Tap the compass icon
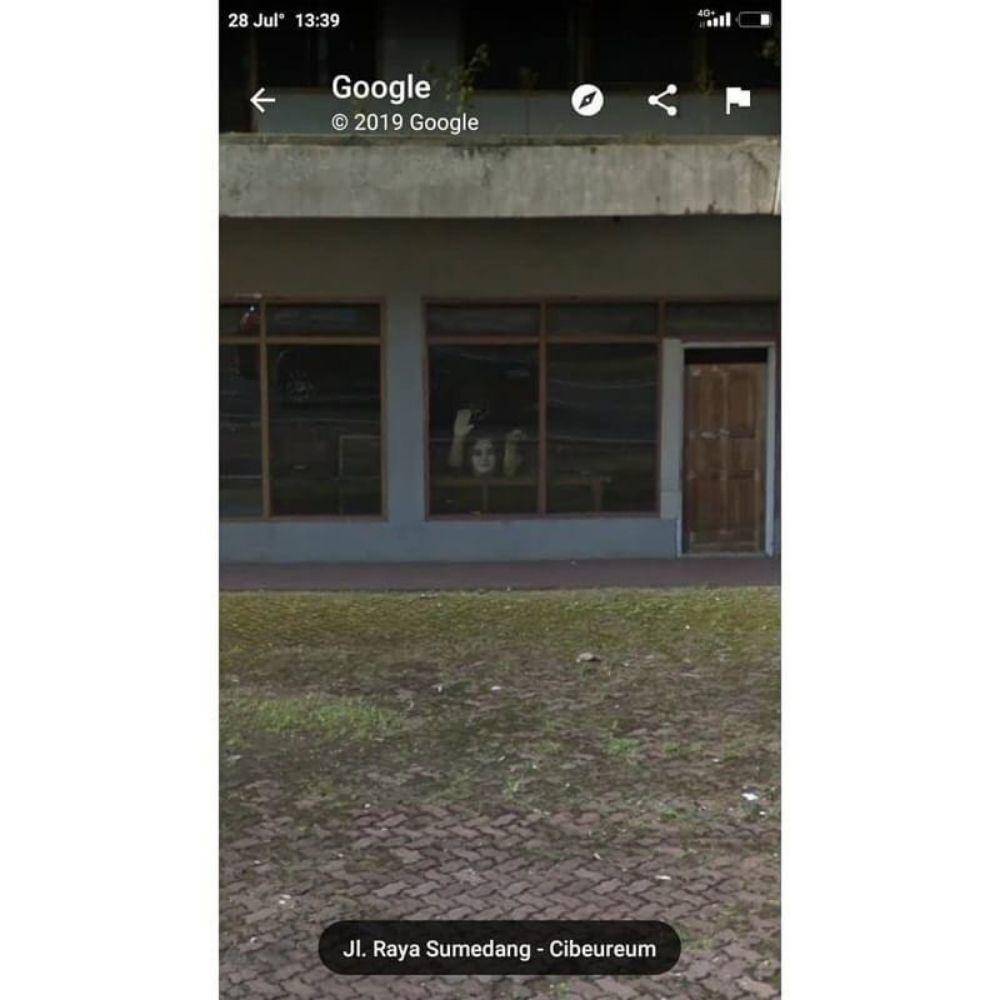 click(587, 100)
